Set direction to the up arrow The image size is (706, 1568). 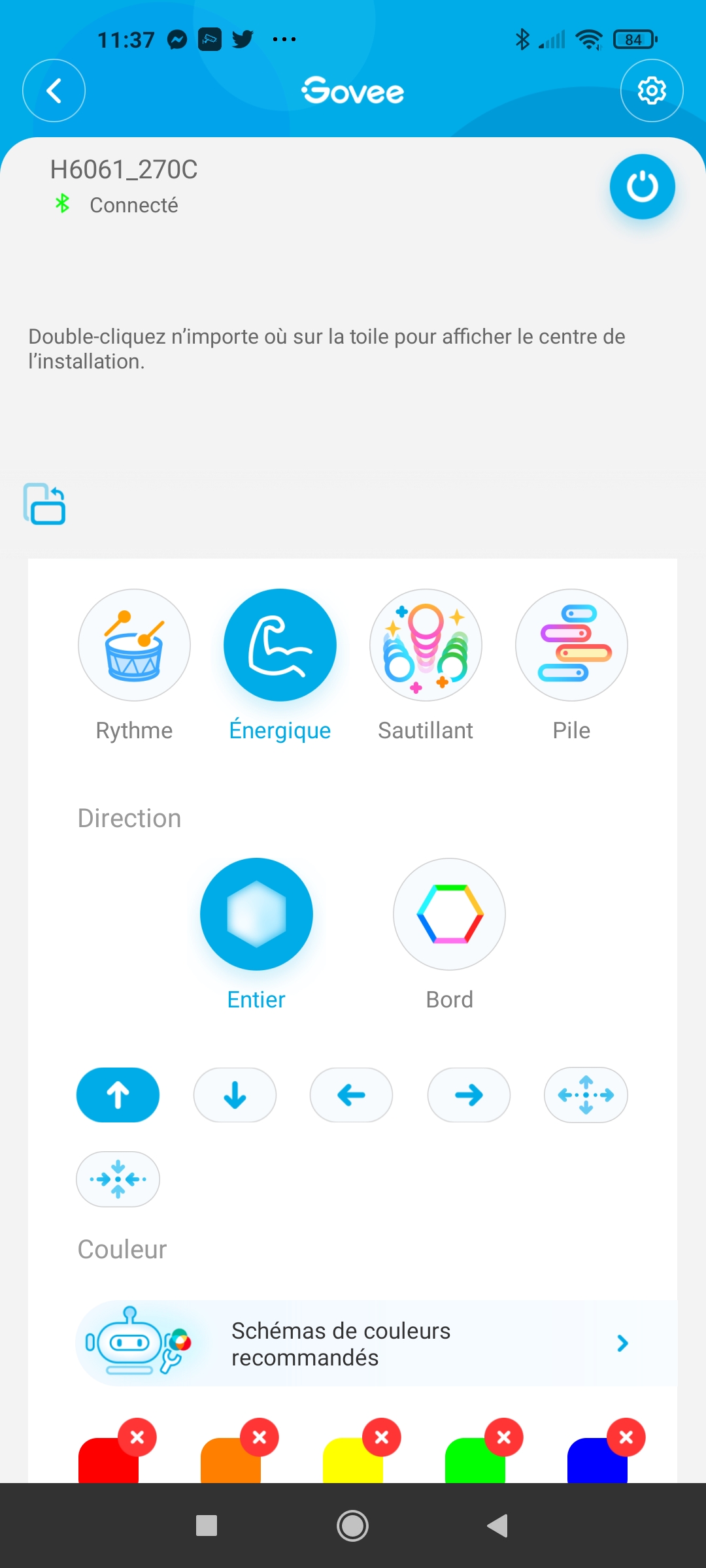(118, 1095)
